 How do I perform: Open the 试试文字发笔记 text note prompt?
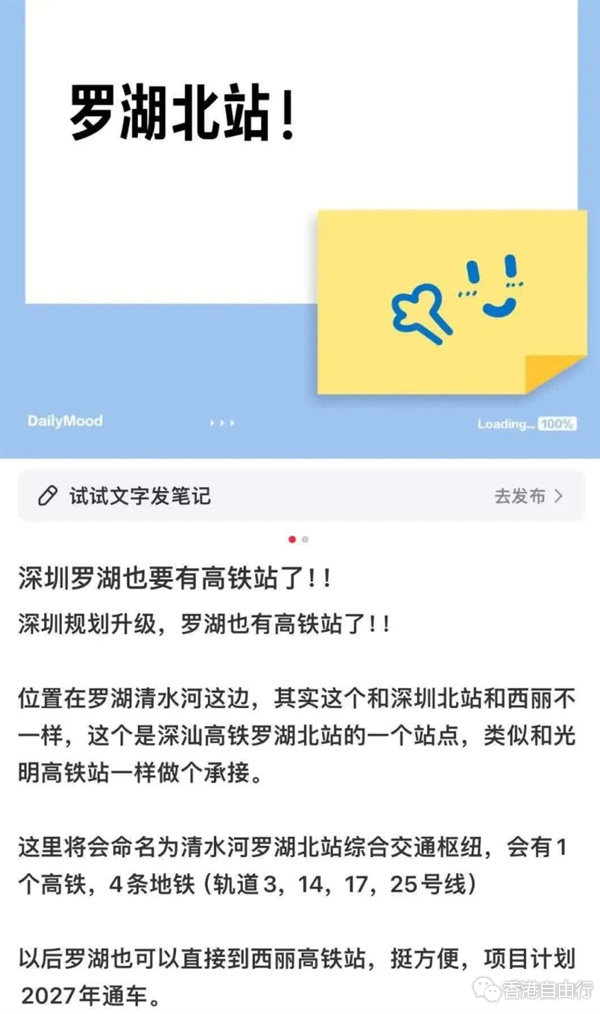pos(140,495)
